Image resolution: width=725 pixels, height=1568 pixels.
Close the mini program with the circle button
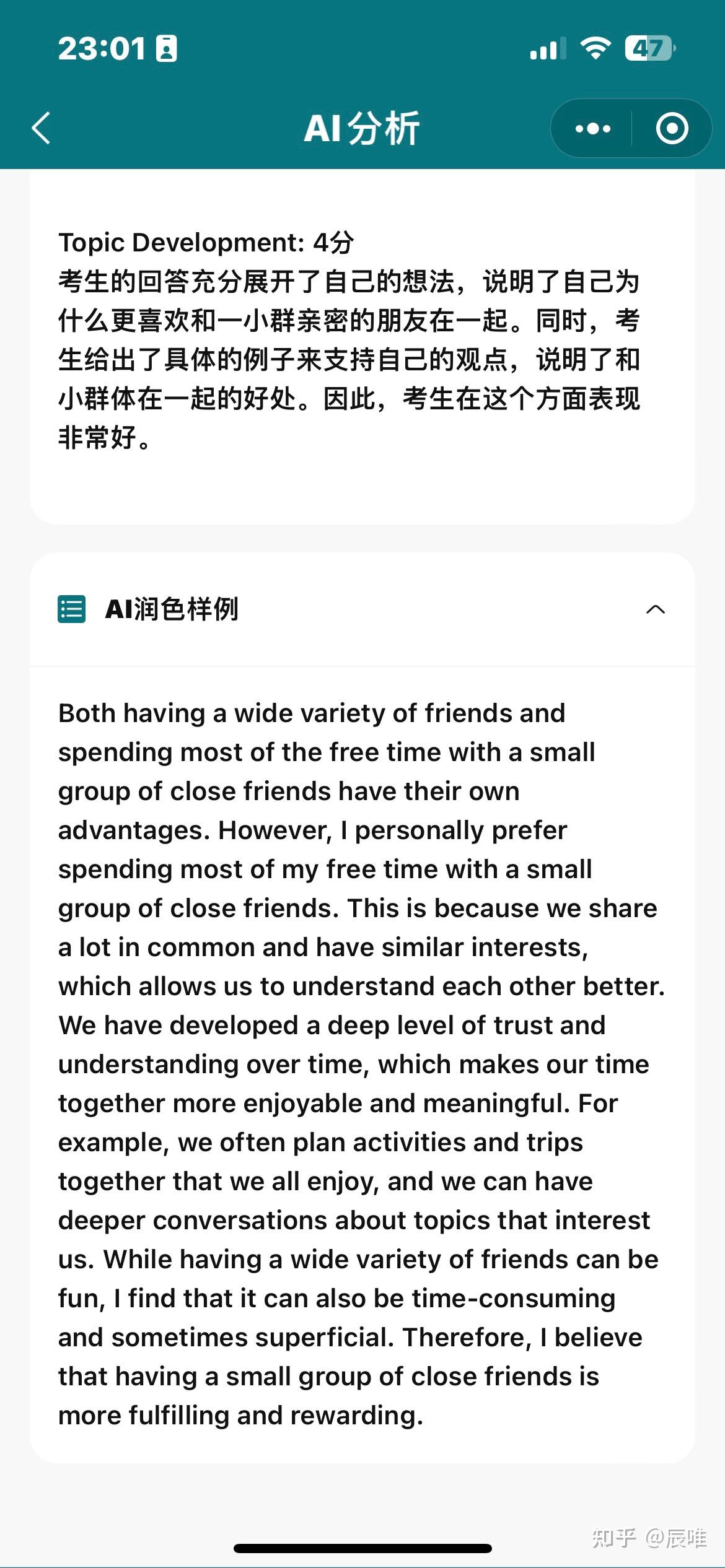click(x=672, y=129)
